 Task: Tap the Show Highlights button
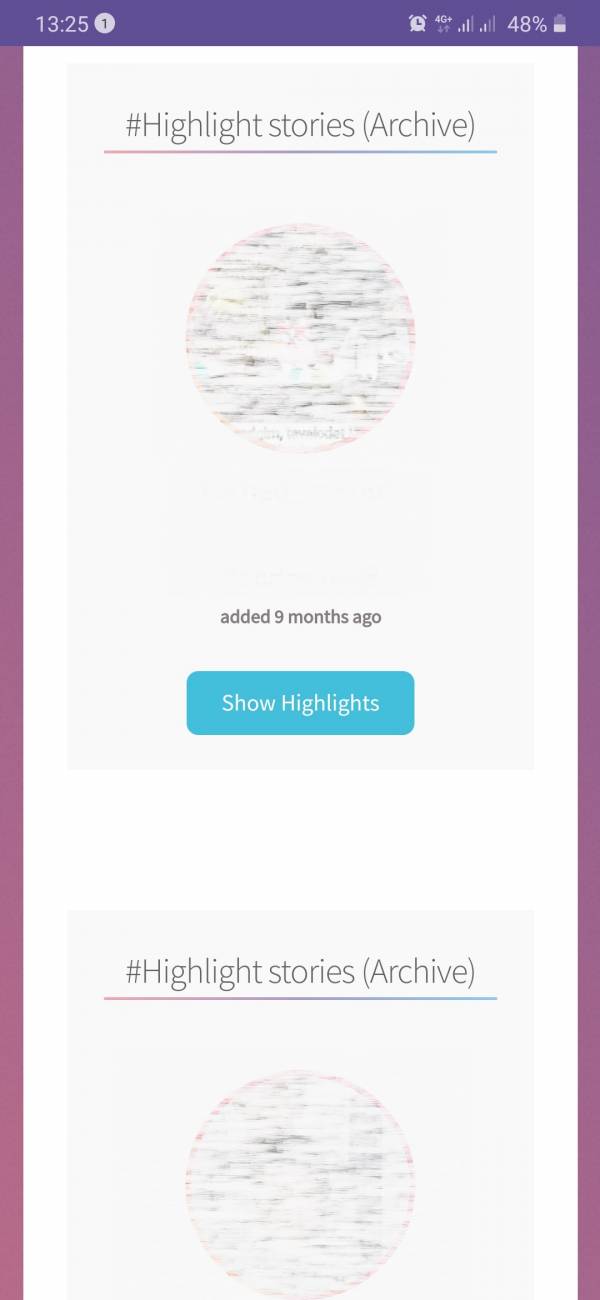tap(300, 703)
